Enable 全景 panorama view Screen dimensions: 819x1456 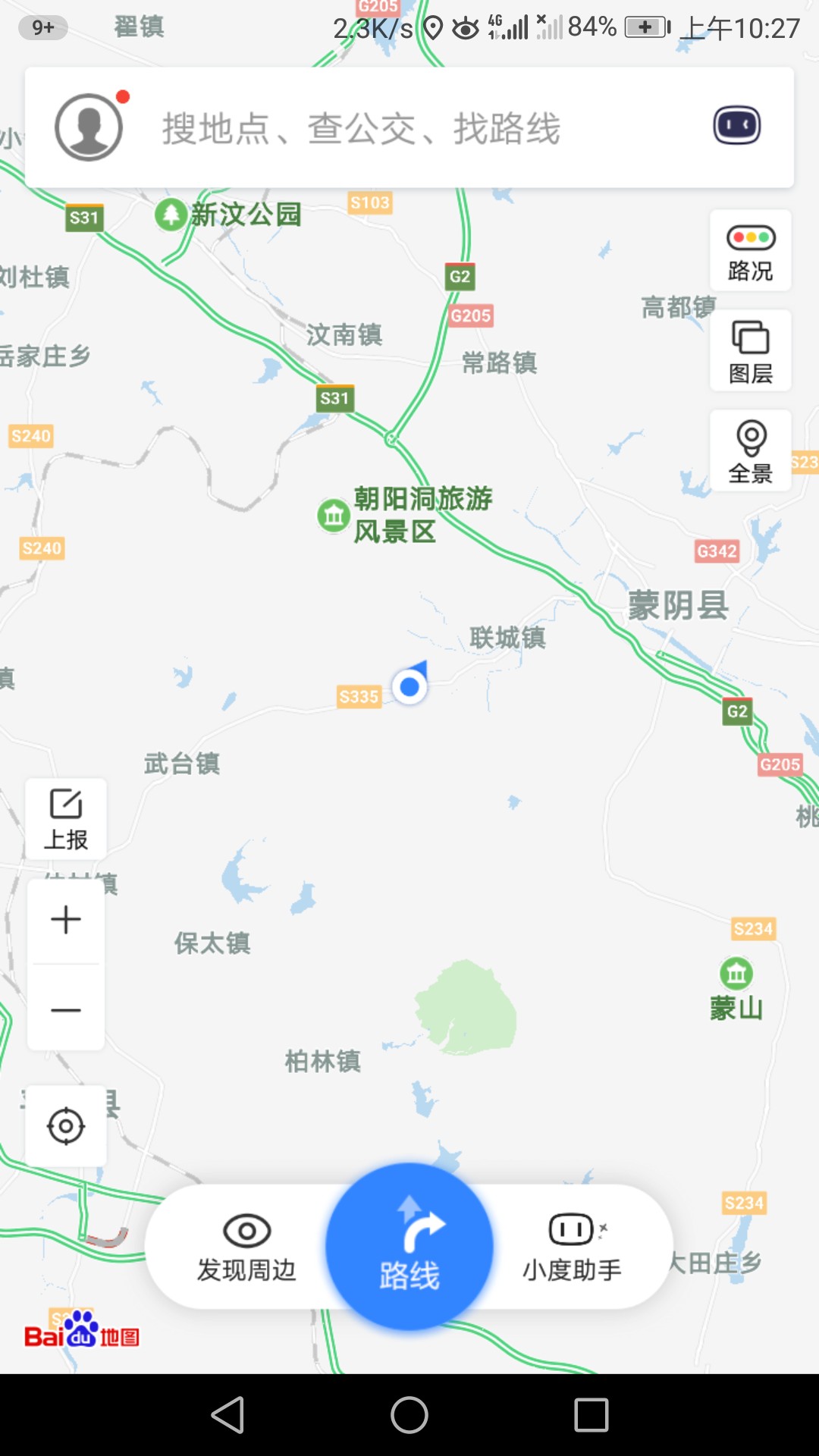(751, 451)
